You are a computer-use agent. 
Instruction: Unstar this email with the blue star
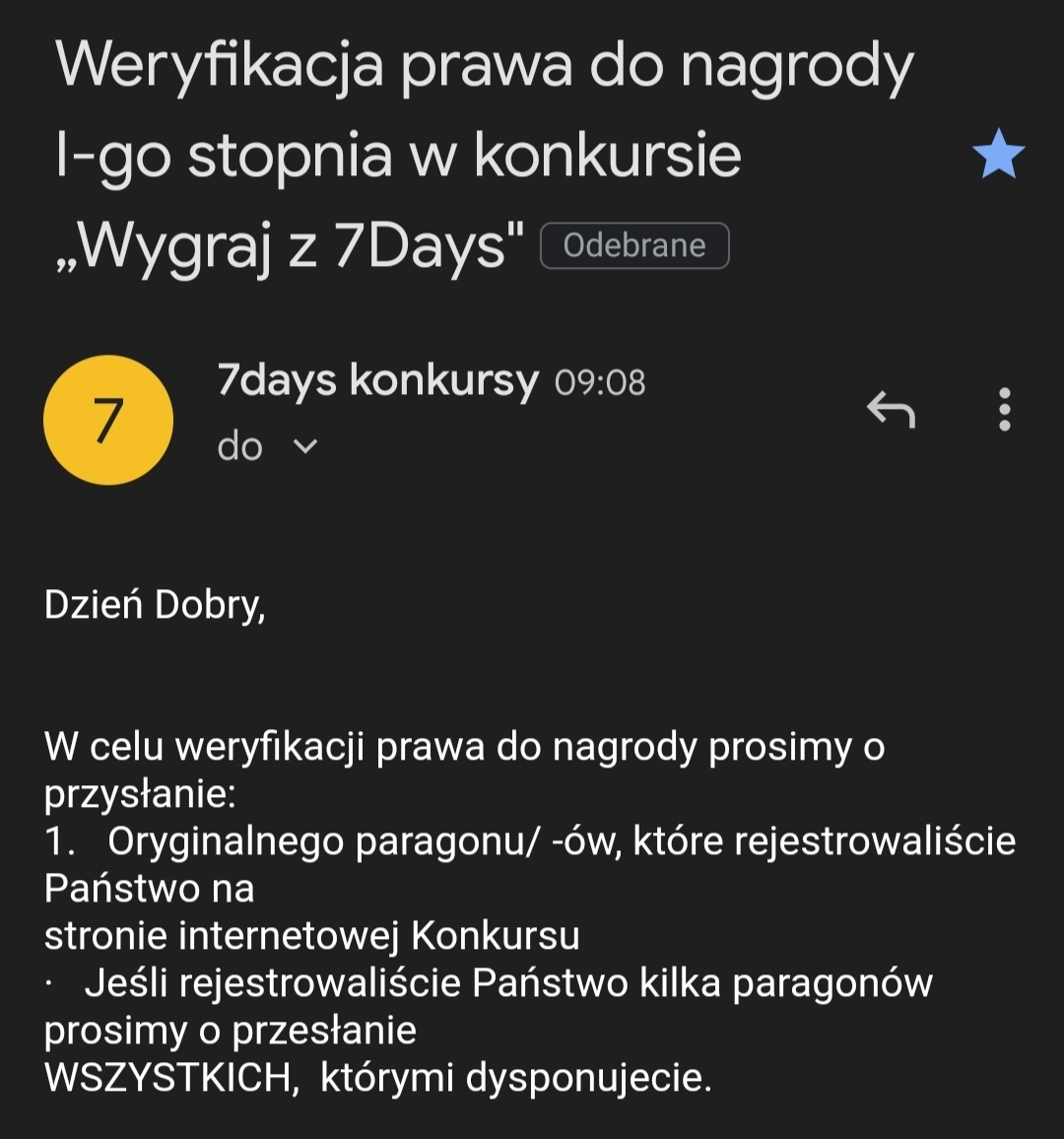(x=998, y=155)
